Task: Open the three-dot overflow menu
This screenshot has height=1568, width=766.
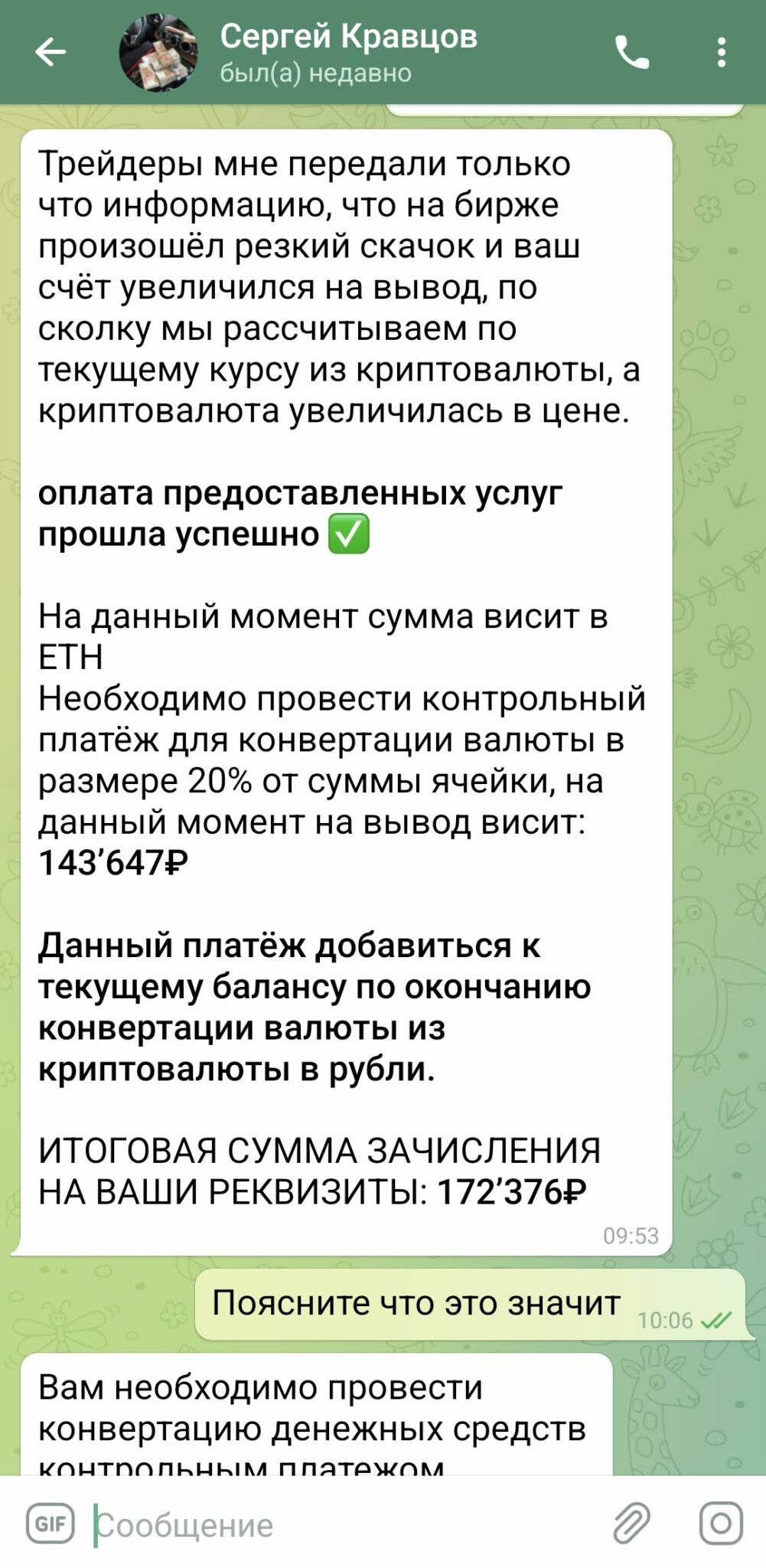Action: [721, 52]
